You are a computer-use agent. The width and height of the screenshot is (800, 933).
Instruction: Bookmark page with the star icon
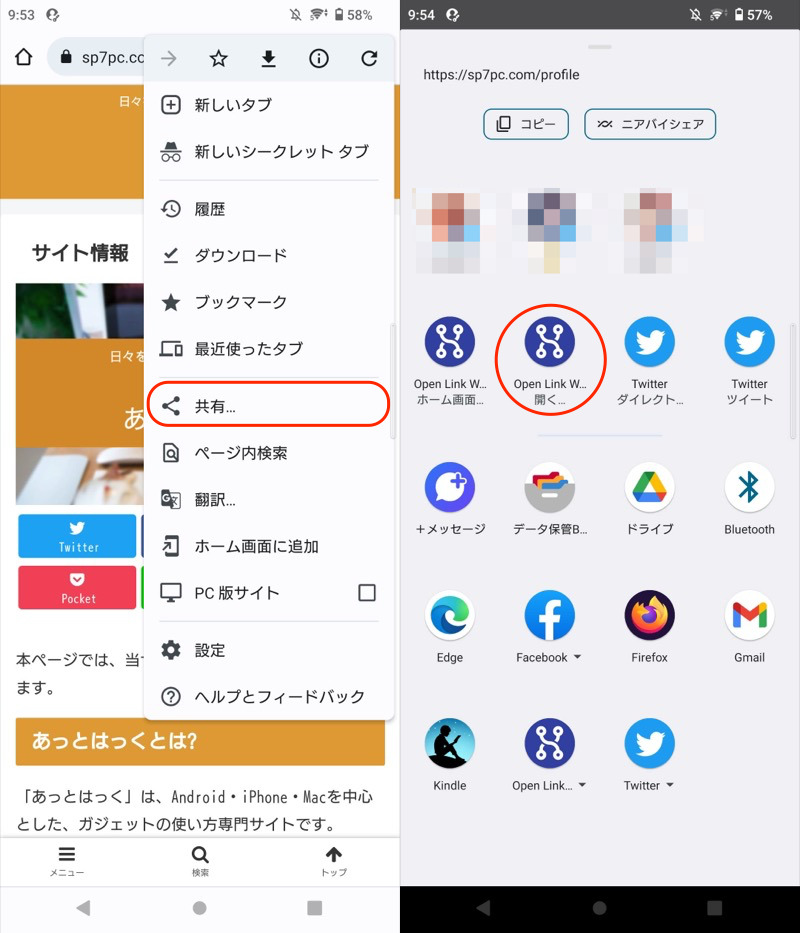(219, 59)
